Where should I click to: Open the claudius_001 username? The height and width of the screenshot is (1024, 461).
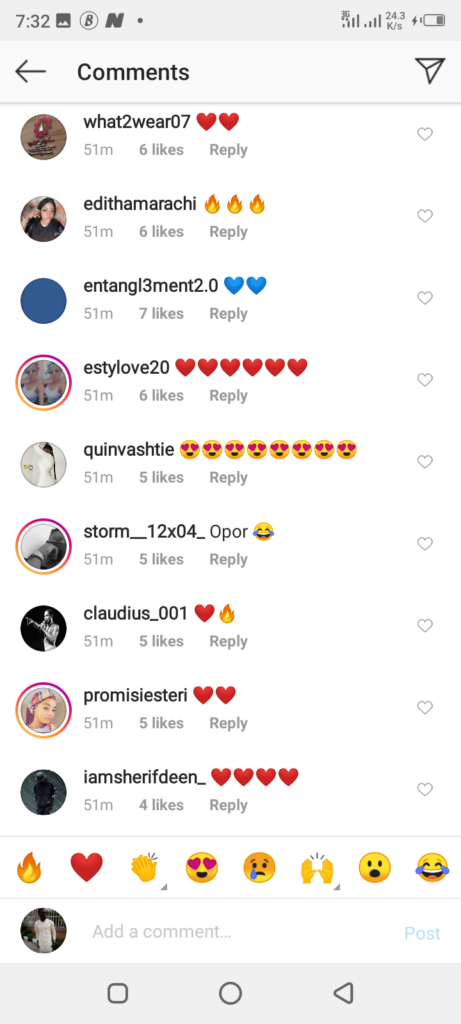pyautogui.click(x=136, y=613)
